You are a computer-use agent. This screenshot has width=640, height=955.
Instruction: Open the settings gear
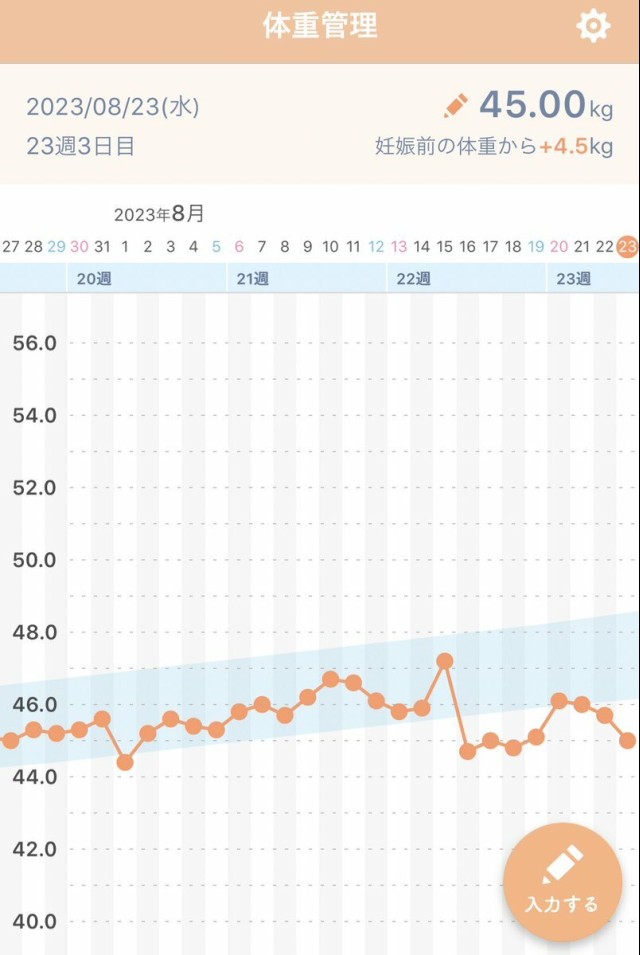pyautogui.click(x=593, y=27)
